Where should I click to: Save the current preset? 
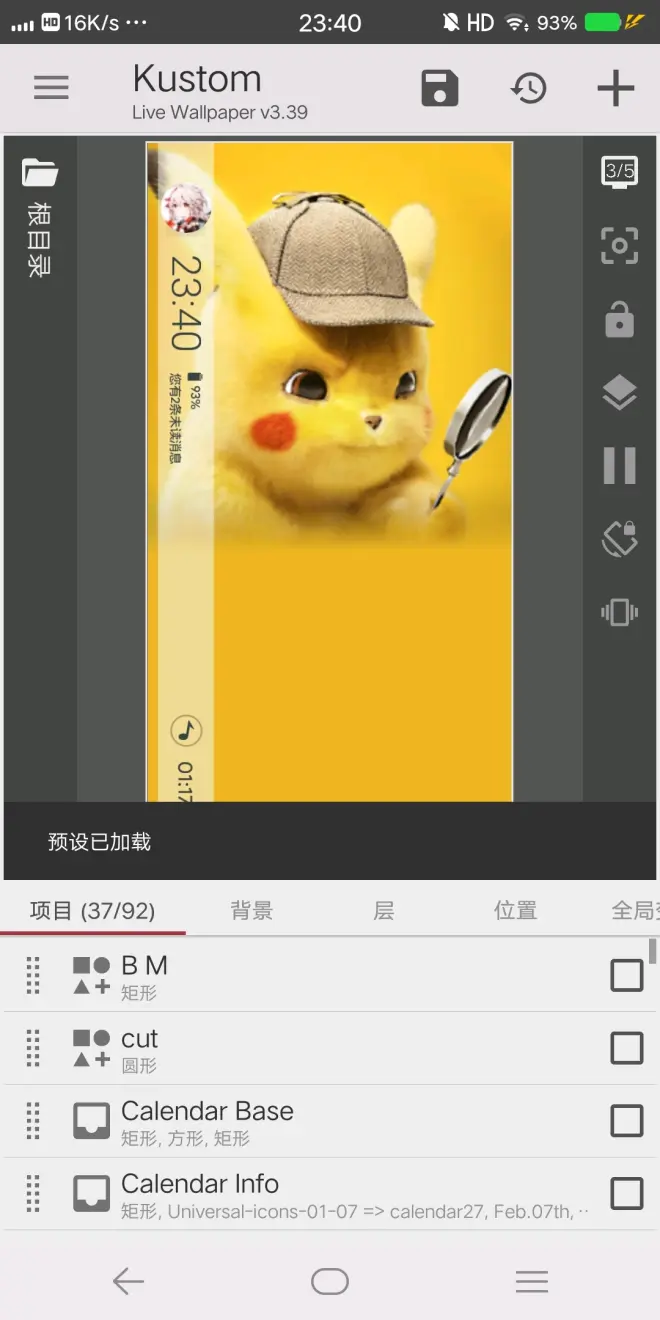coord(439,88)
